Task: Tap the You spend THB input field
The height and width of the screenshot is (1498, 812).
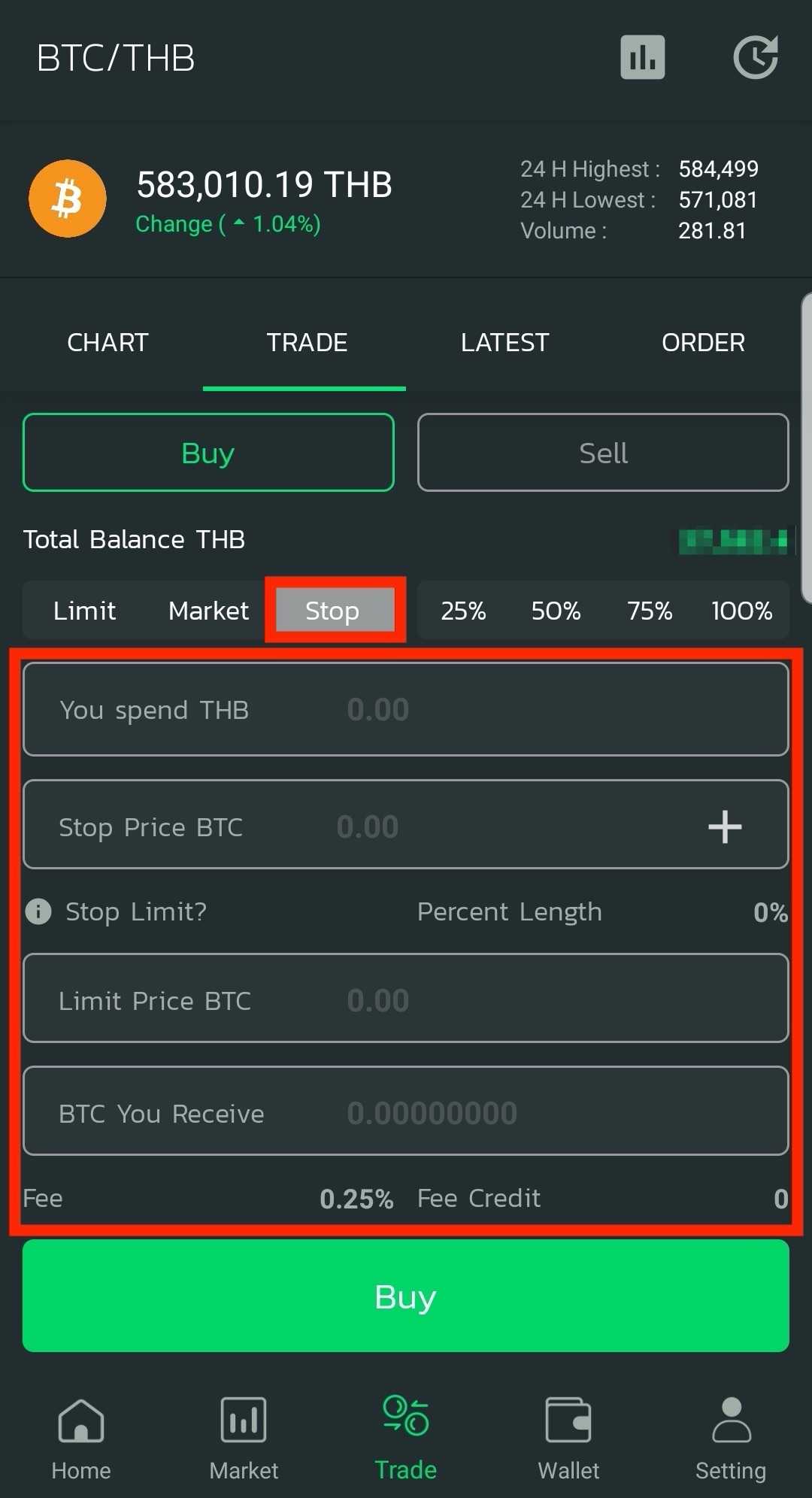Action: 406,708
